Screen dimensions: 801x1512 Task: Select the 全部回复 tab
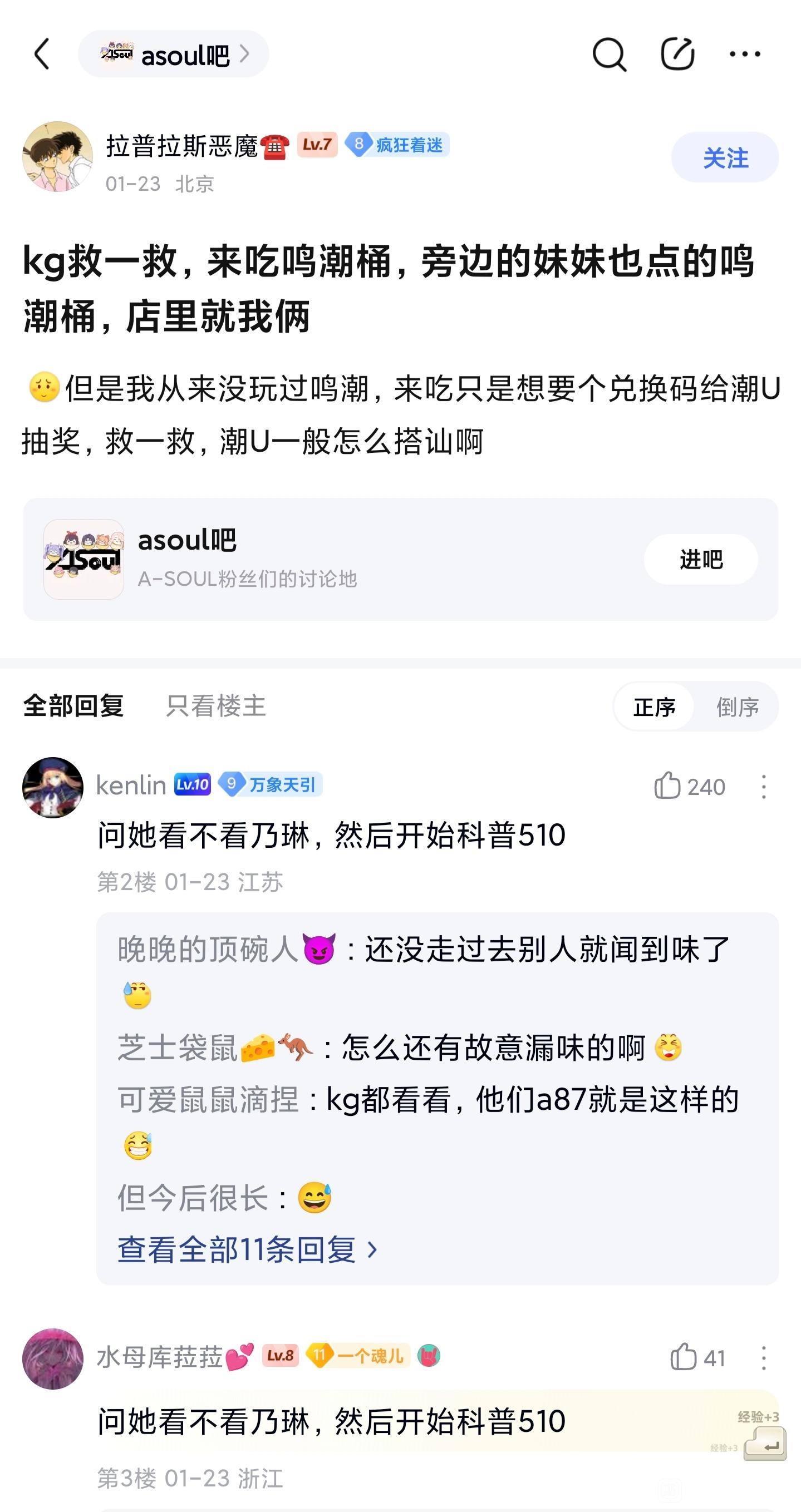coord(73,705)
